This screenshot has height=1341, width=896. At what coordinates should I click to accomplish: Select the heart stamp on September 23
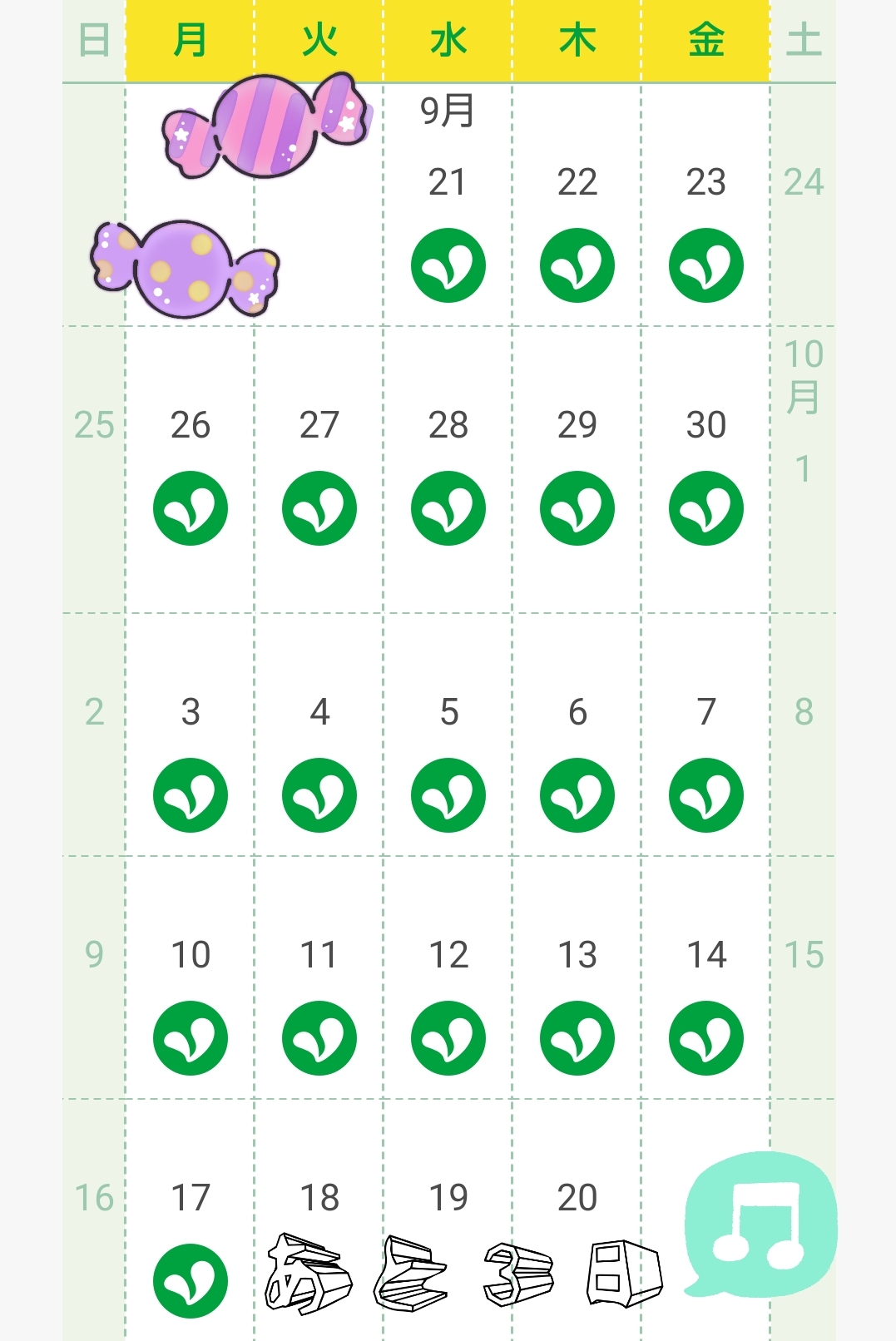pyautogui.click(x=705, y=265)
